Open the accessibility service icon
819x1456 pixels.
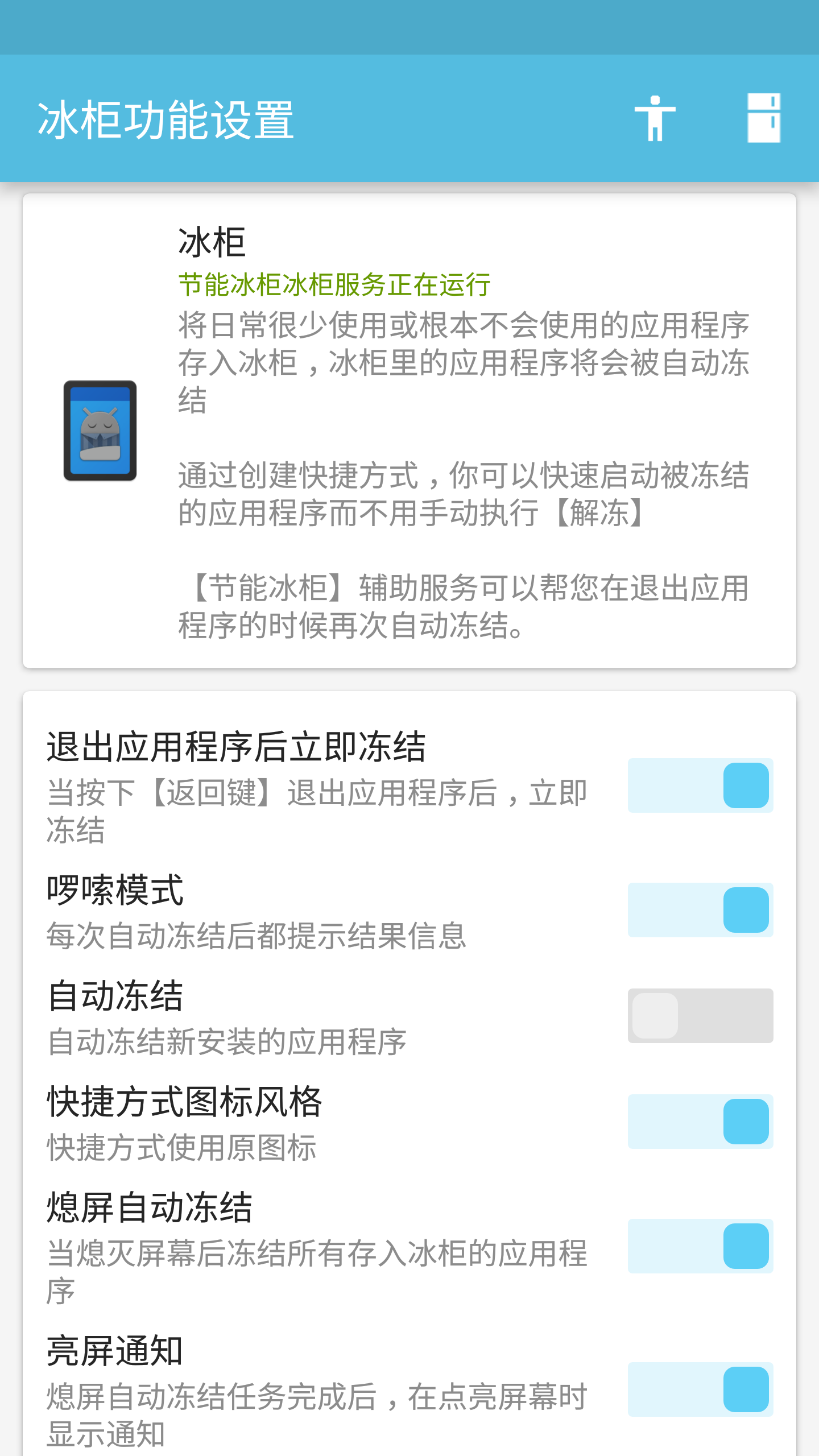click(655, 118)
